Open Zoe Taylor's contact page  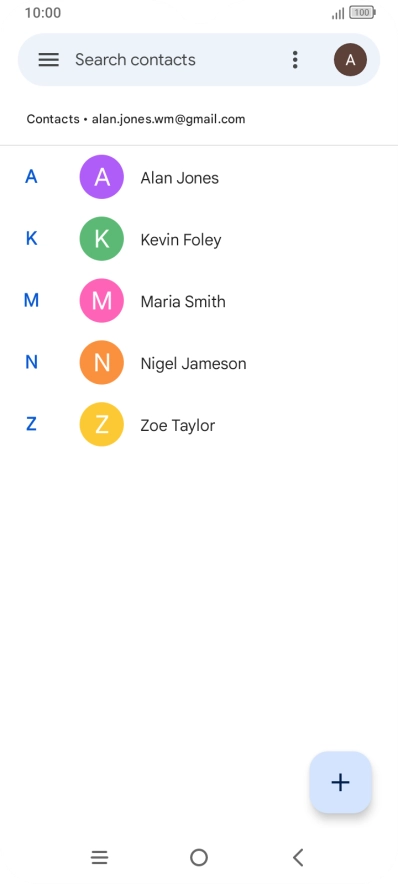tap(199, 425)
